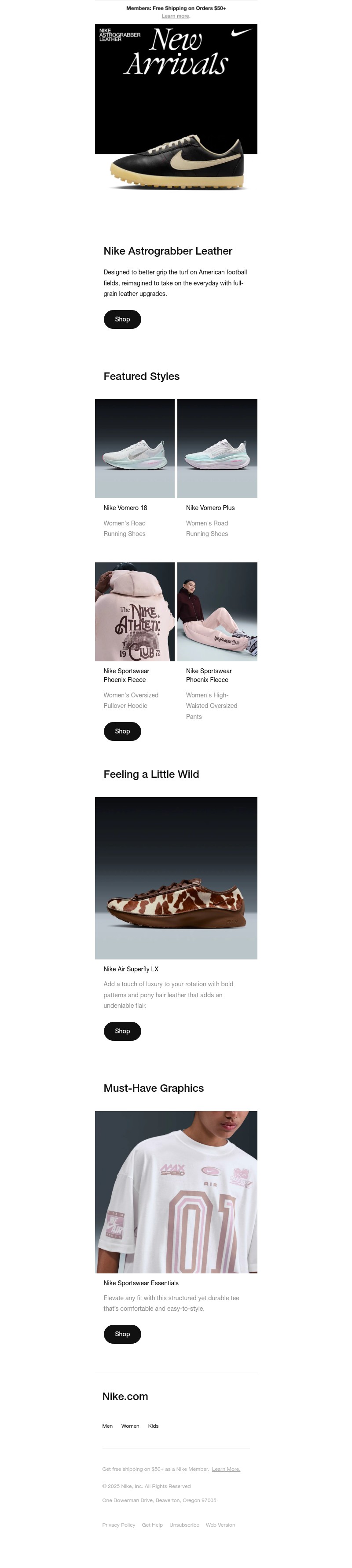Viewport: 352px width, 1568px height.
Task: Go to the Women section
Action: point(130,1426)
